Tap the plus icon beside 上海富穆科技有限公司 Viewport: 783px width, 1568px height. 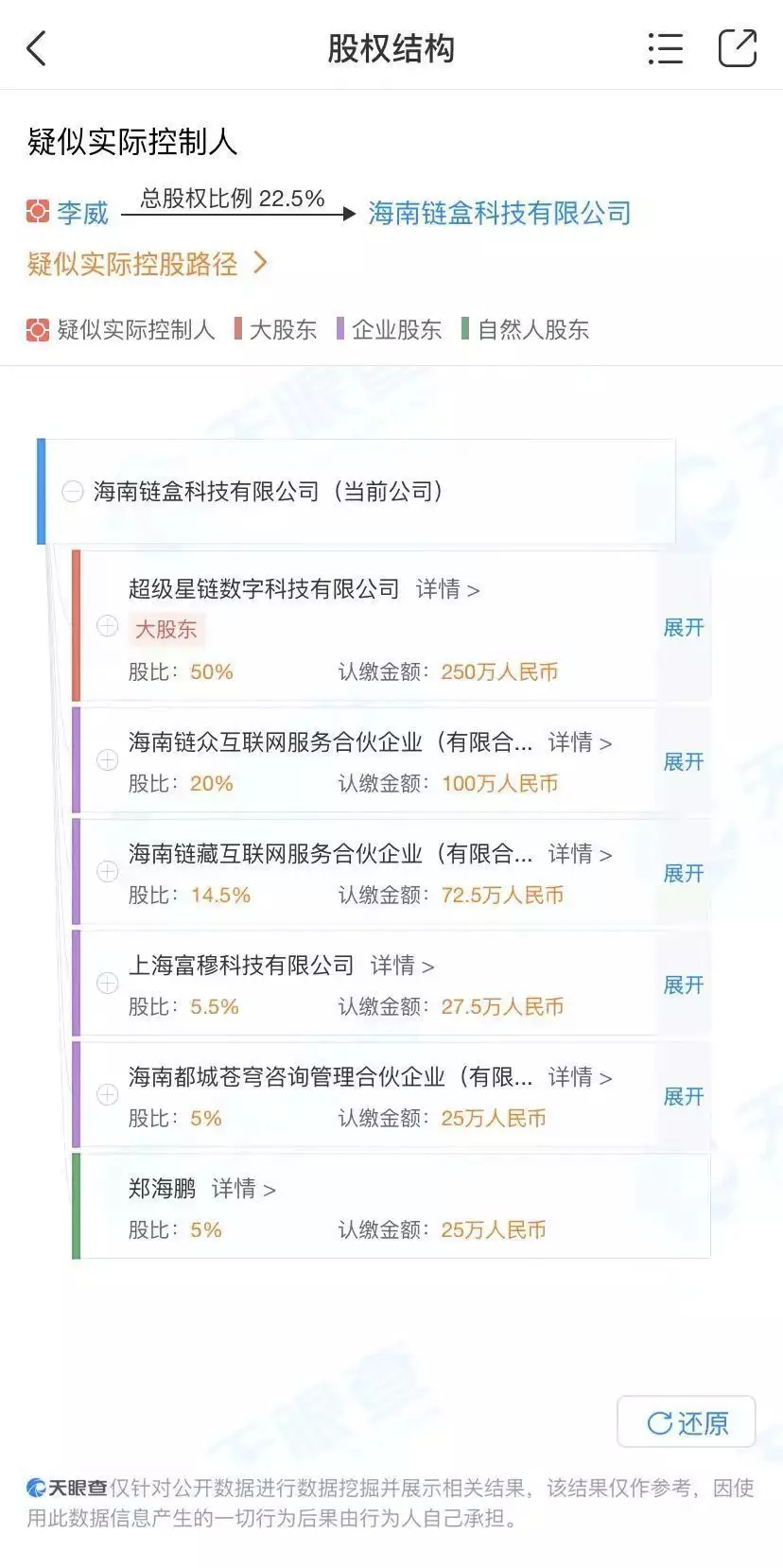(x=108, y=984)
